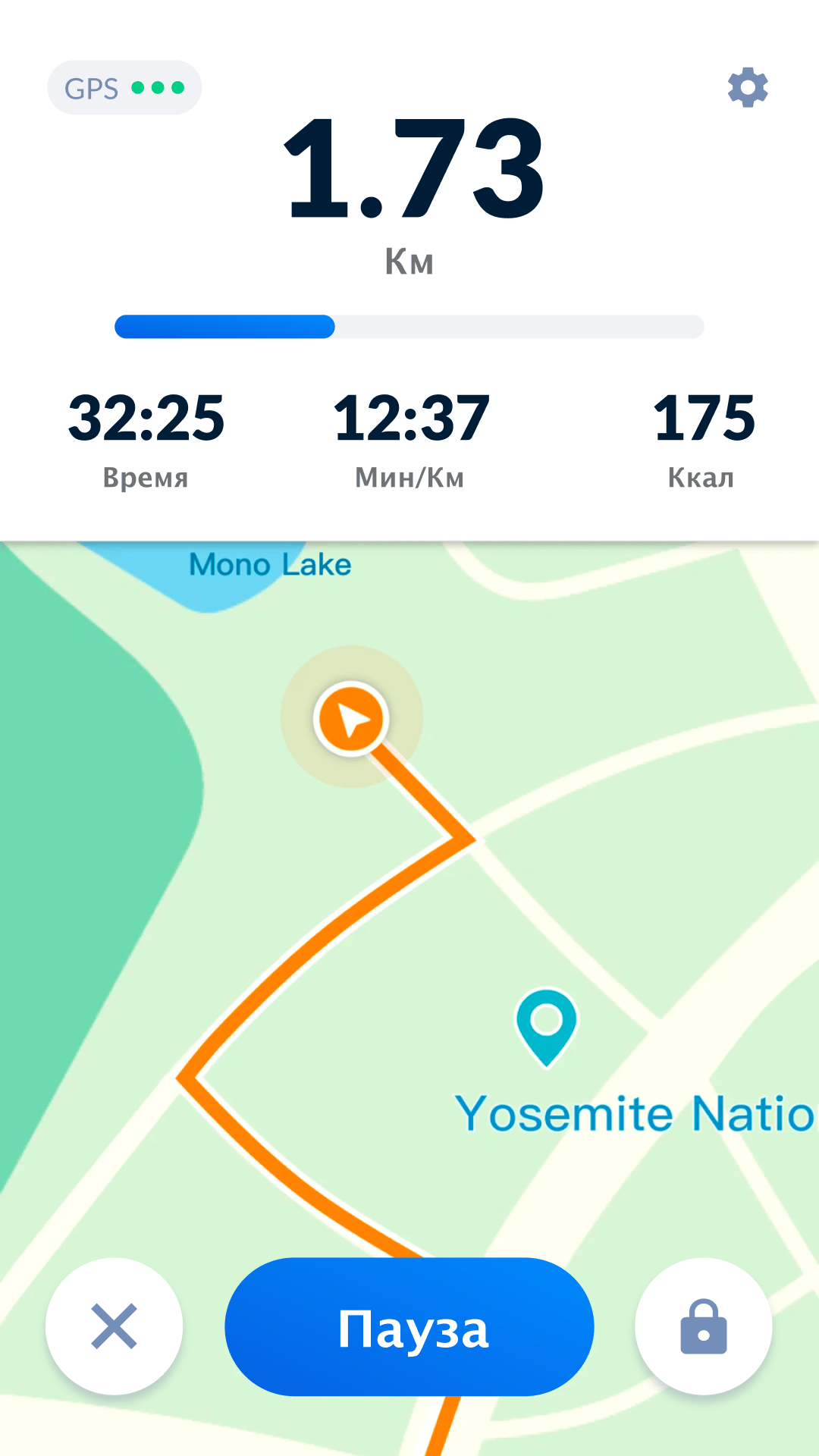
Task: Lock the screen with the padlock button
Action: click(x=704, y=1326)
